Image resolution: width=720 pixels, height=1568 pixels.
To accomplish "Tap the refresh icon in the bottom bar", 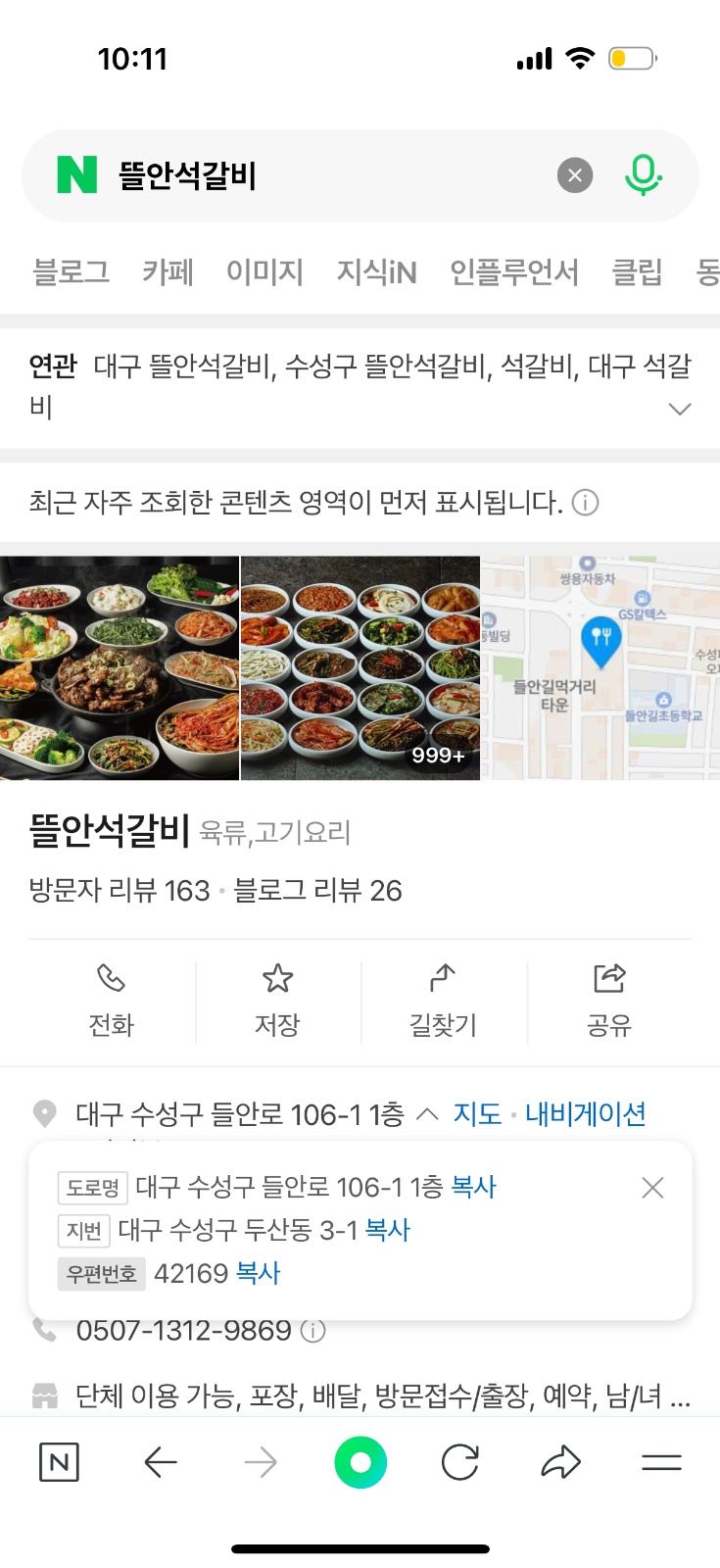I will [x=460, y=1461].
